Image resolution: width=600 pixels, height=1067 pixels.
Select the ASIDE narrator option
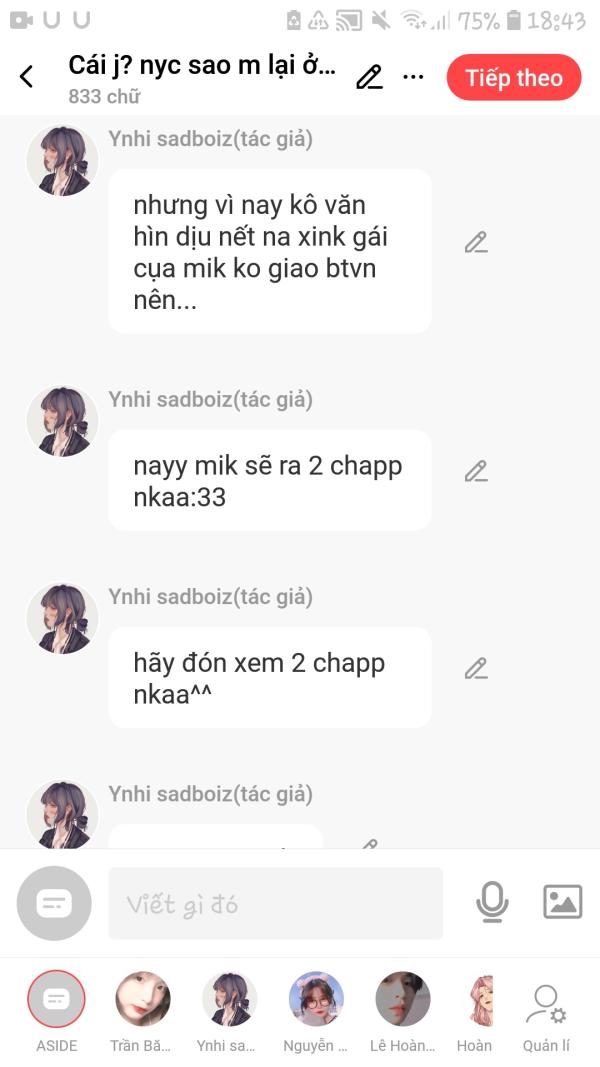coord(56,1012)
